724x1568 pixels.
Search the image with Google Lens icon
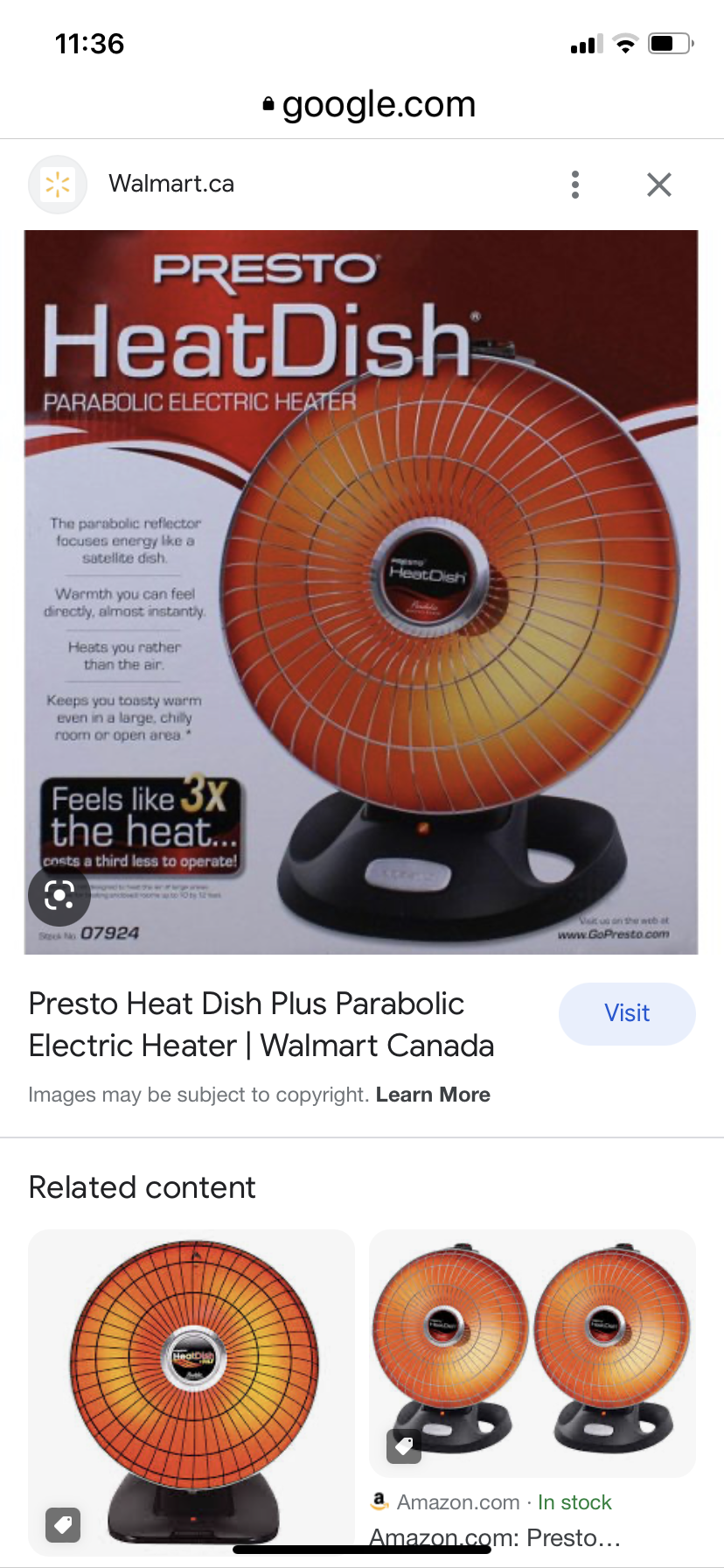[59, 895]
